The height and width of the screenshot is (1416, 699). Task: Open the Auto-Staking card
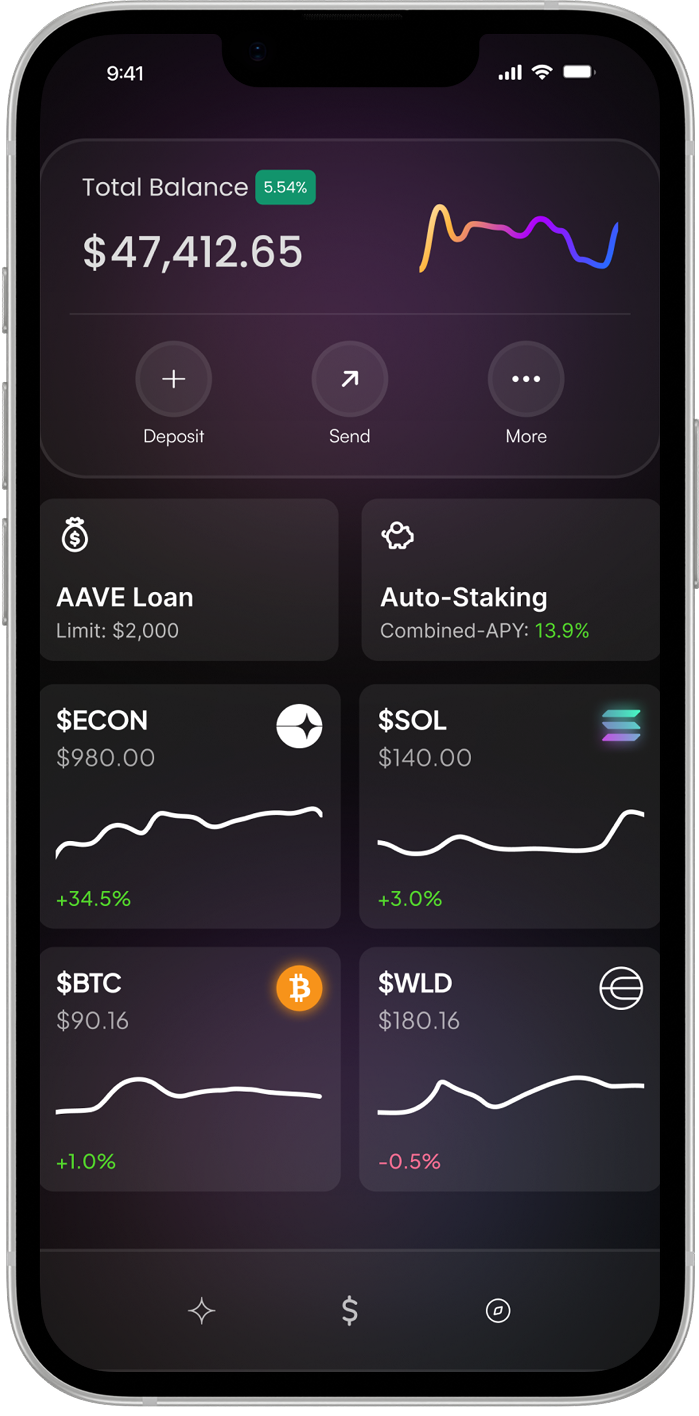pos(510,580)
